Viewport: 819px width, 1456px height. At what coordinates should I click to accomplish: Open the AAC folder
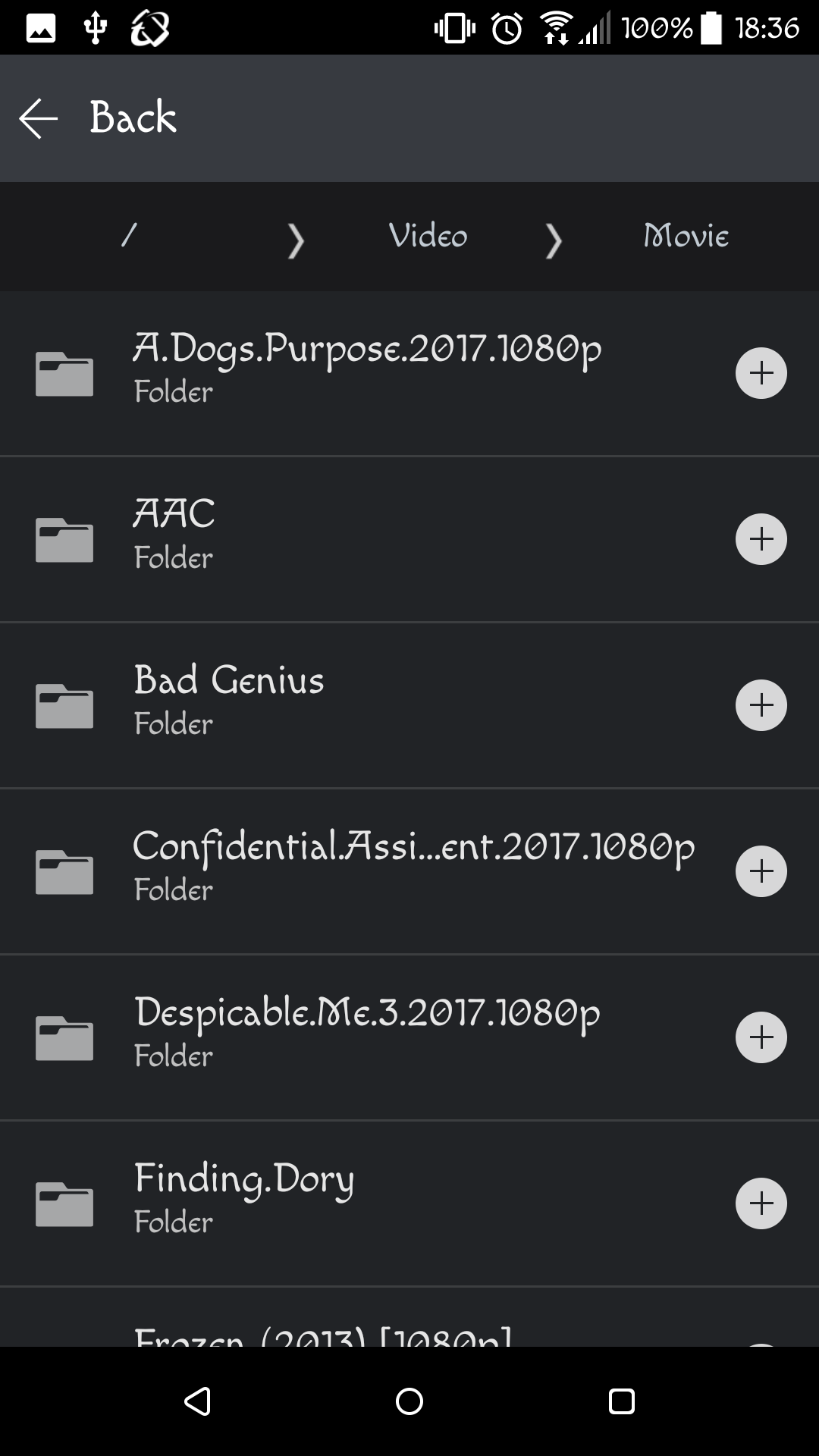tap(409, 539)
